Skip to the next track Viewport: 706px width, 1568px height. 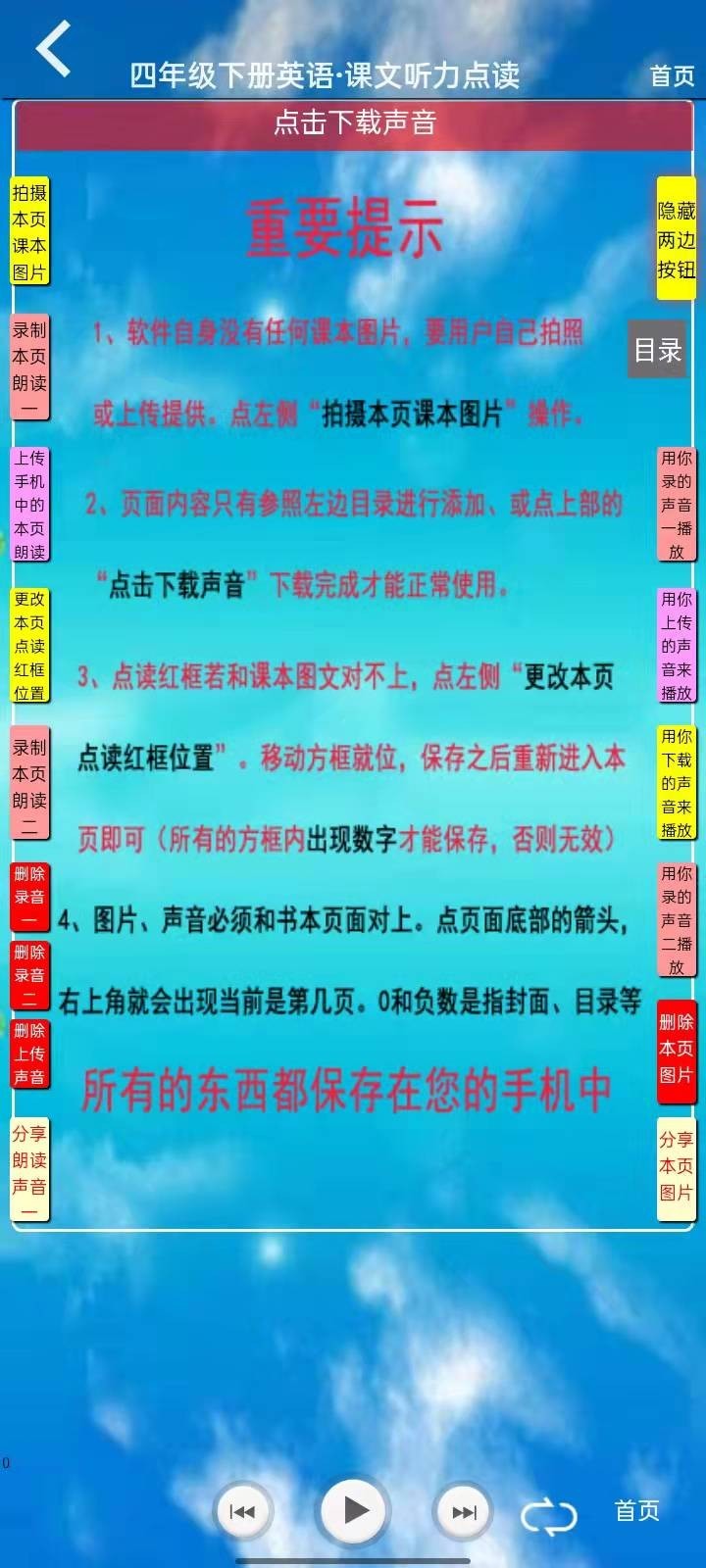(464, 1512)
